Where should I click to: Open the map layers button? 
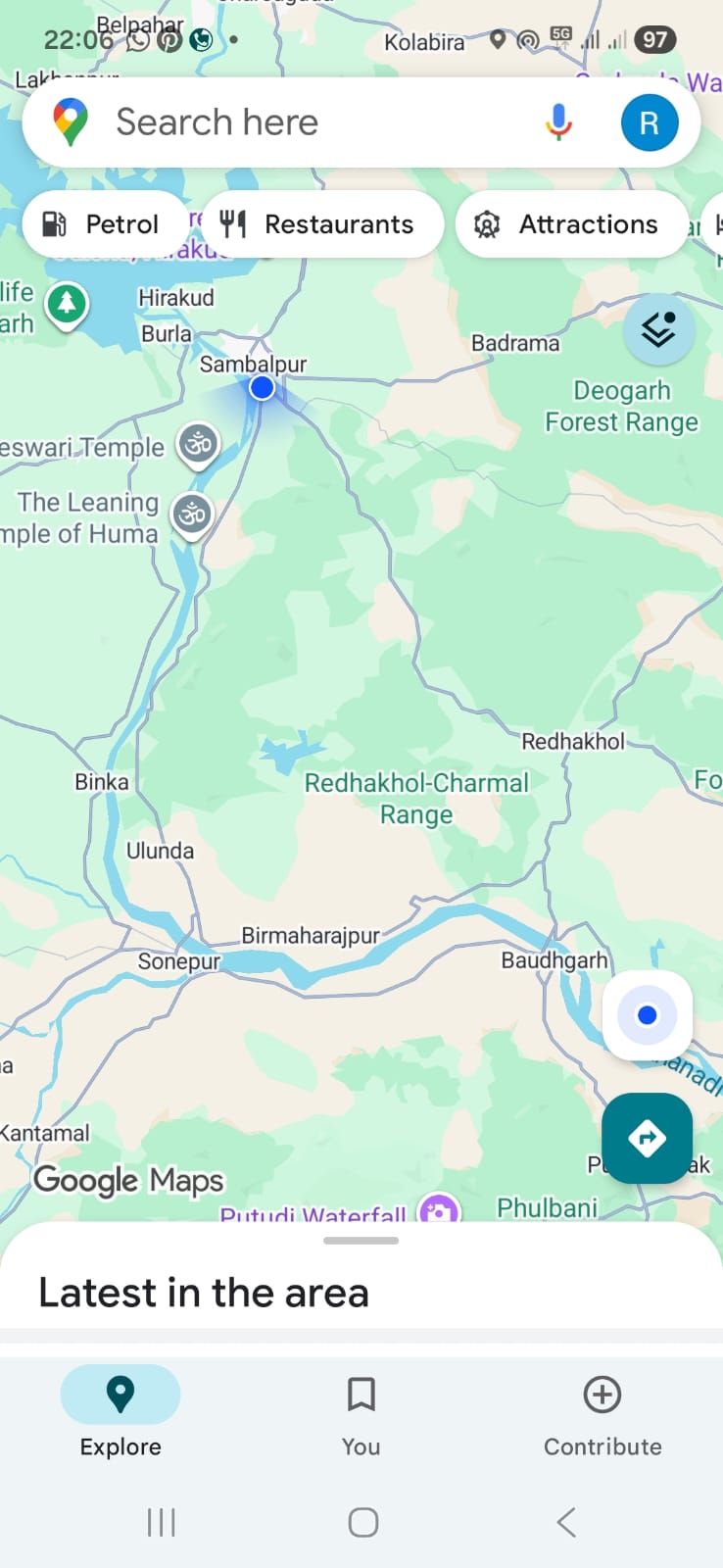click(658, 330)
